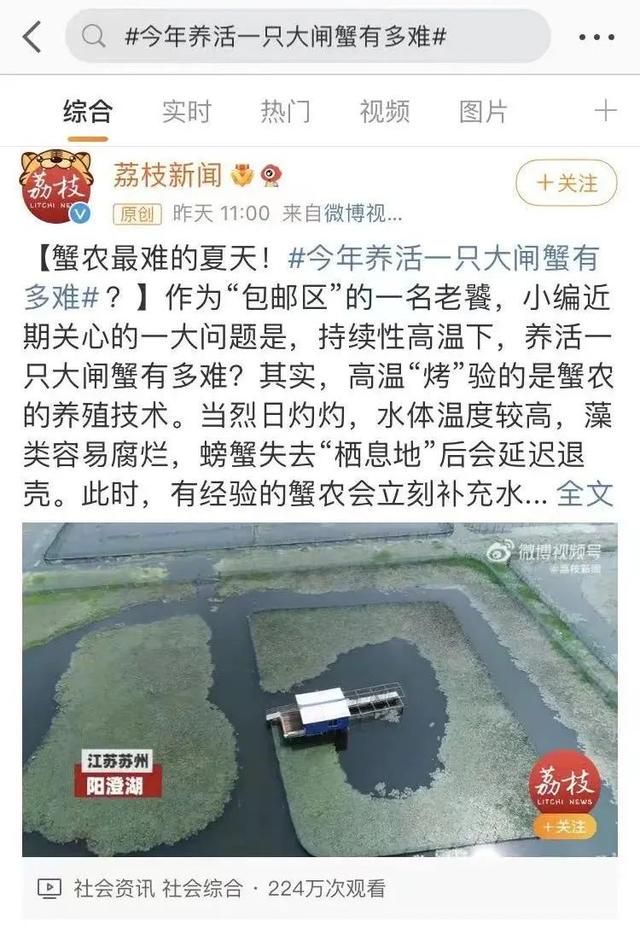Open the hashtag #今年养活一只大闸蟹有多难# link

click(441, 259)
